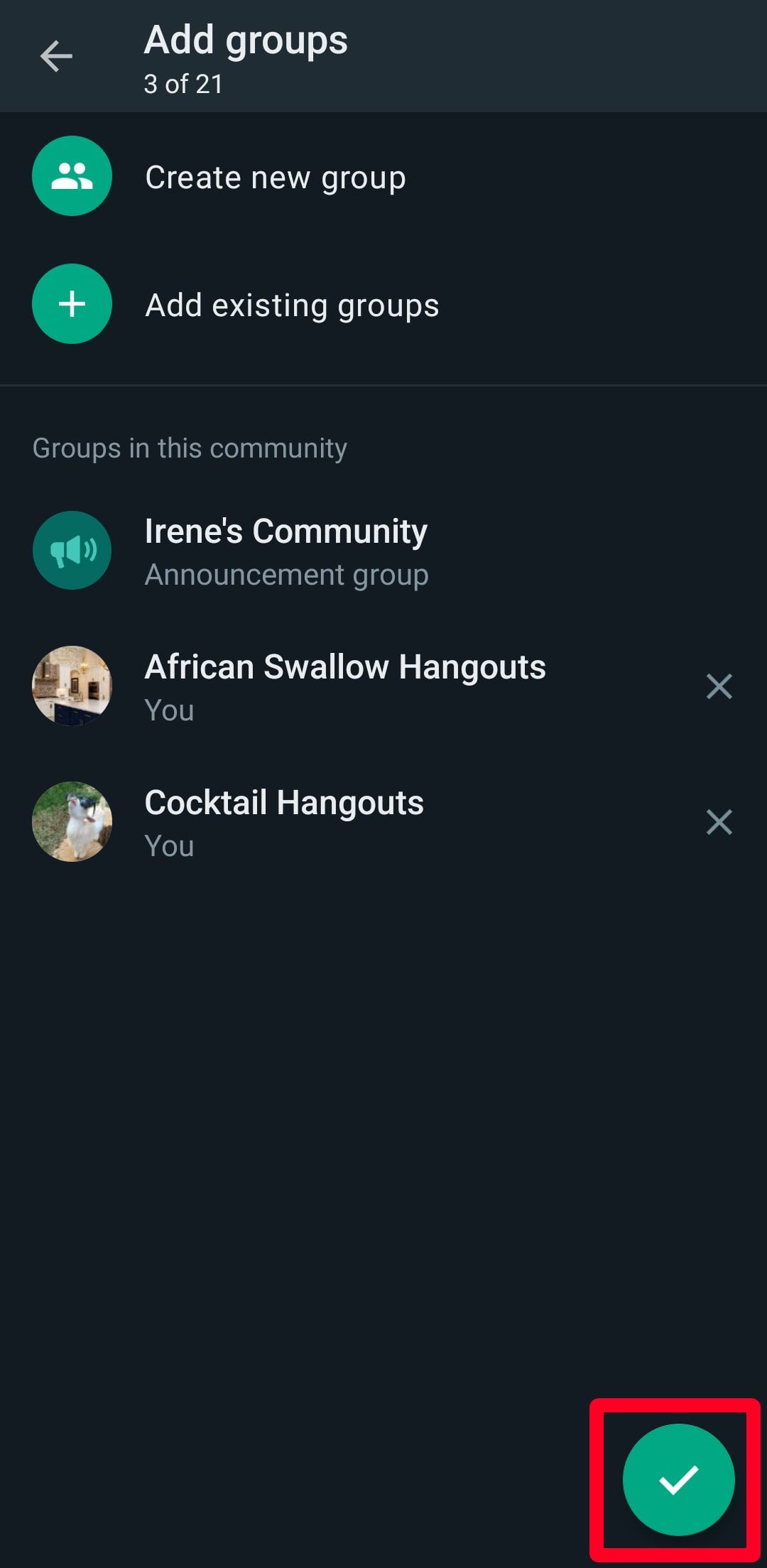Remove African Swallow Hangouts with its X icon
Viewport: 767px width, 1568px height.
coord(719,686)
